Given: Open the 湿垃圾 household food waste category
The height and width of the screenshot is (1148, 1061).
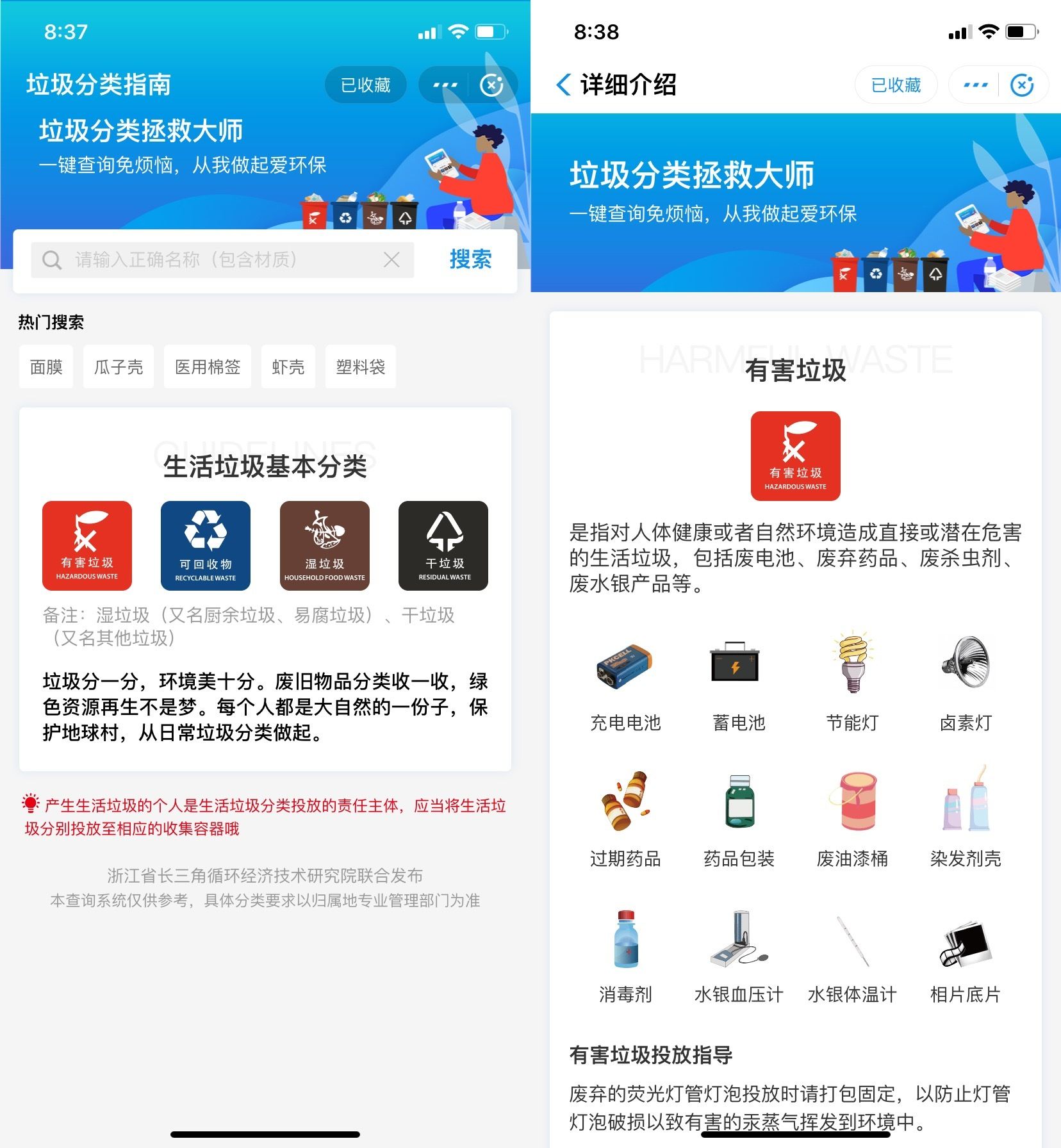Looking at the screenshot, I should pyautogui.click(x=325, y=546).
